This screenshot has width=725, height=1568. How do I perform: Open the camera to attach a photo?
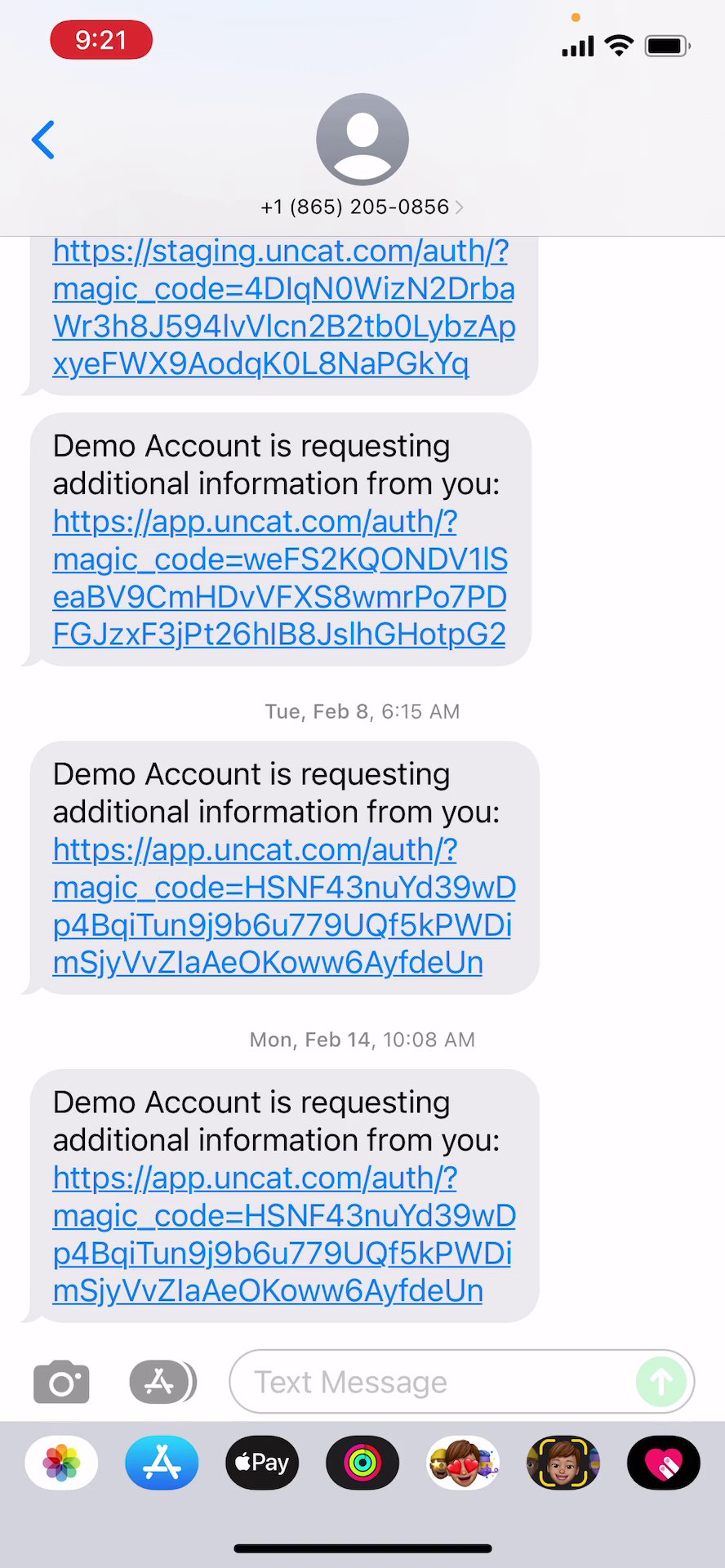(x=61, y=1382)
